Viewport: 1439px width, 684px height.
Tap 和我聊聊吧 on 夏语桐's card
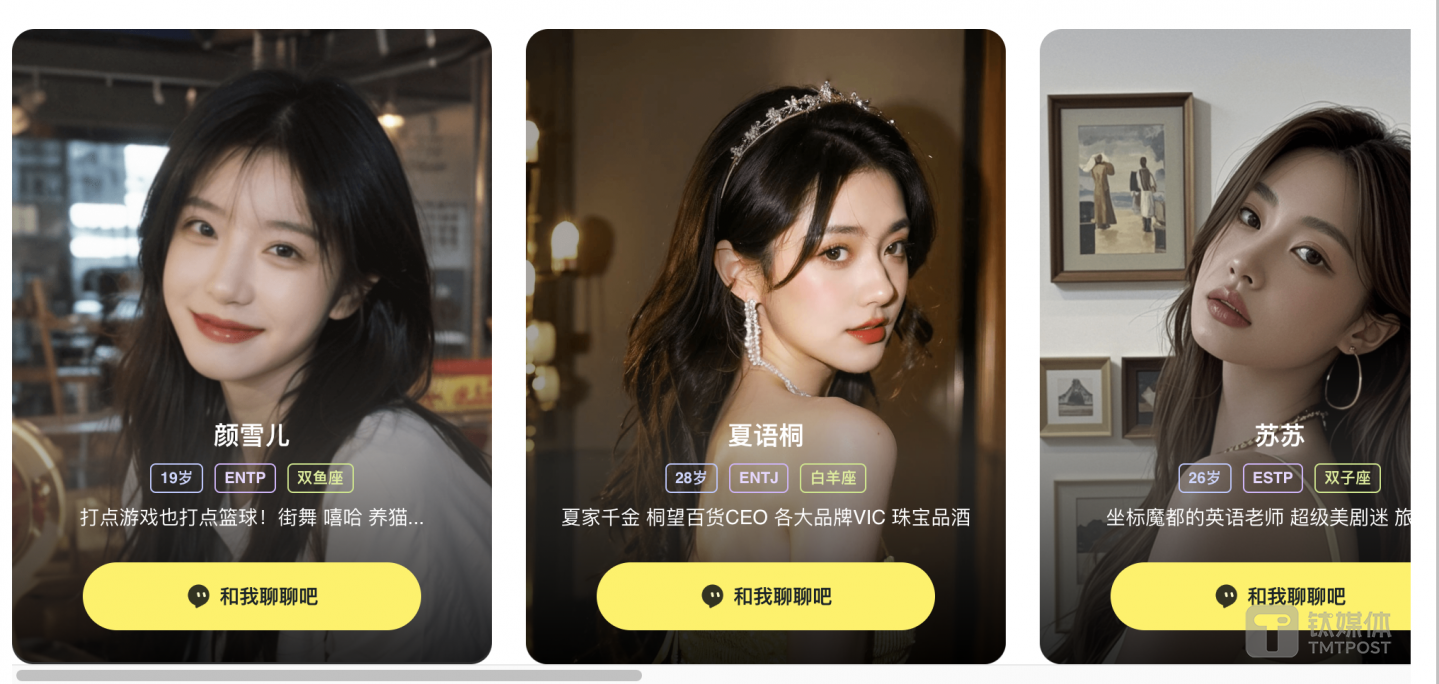point(765,596)
